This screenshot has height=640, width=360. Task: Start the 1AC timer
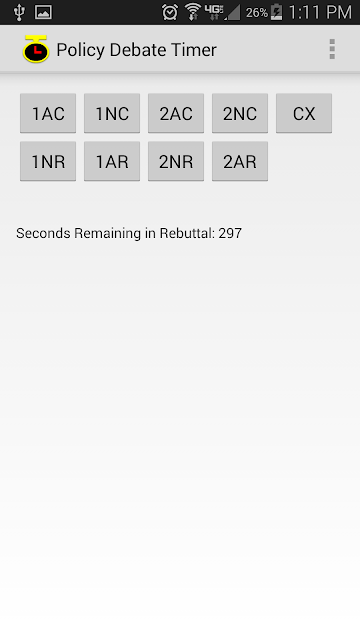[x=48, y=113]
